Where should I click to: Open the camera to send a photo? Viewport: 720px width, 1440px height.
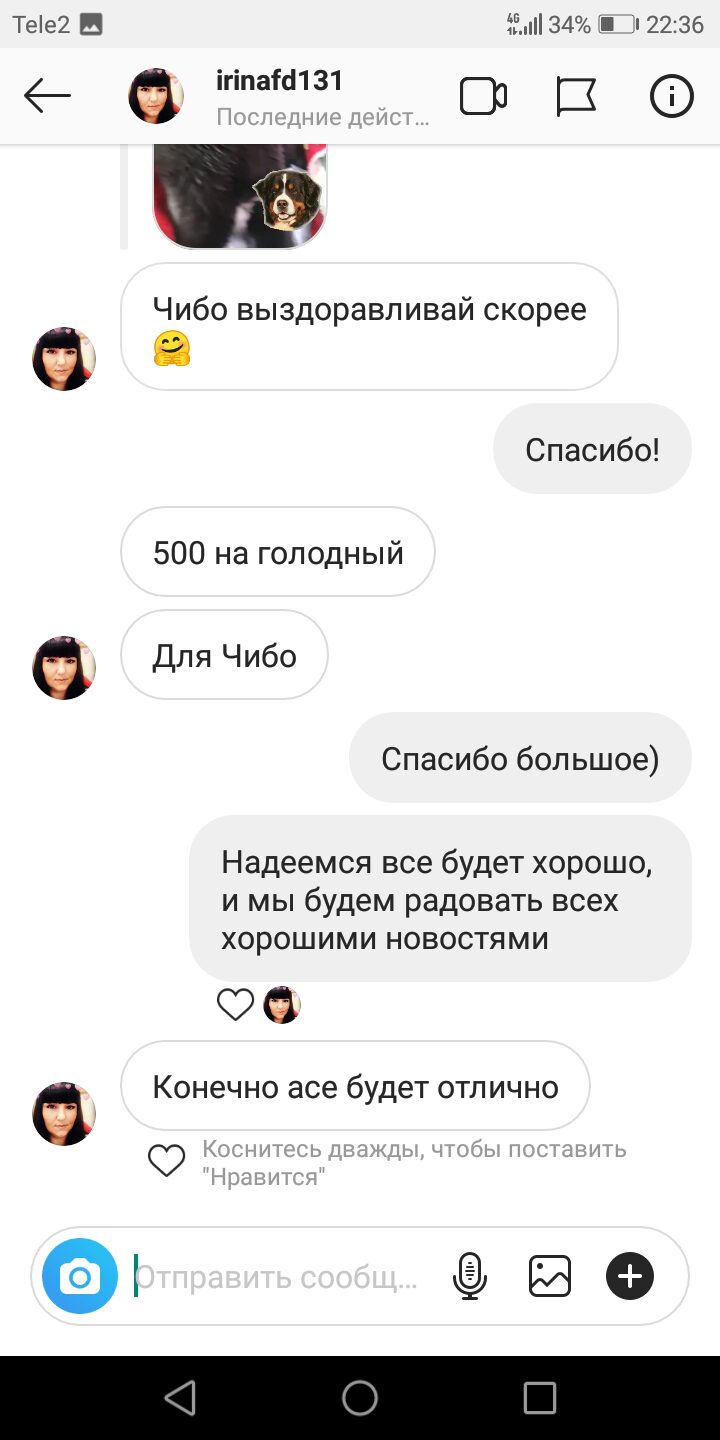pyautogui.click(x=80, y=1276)
